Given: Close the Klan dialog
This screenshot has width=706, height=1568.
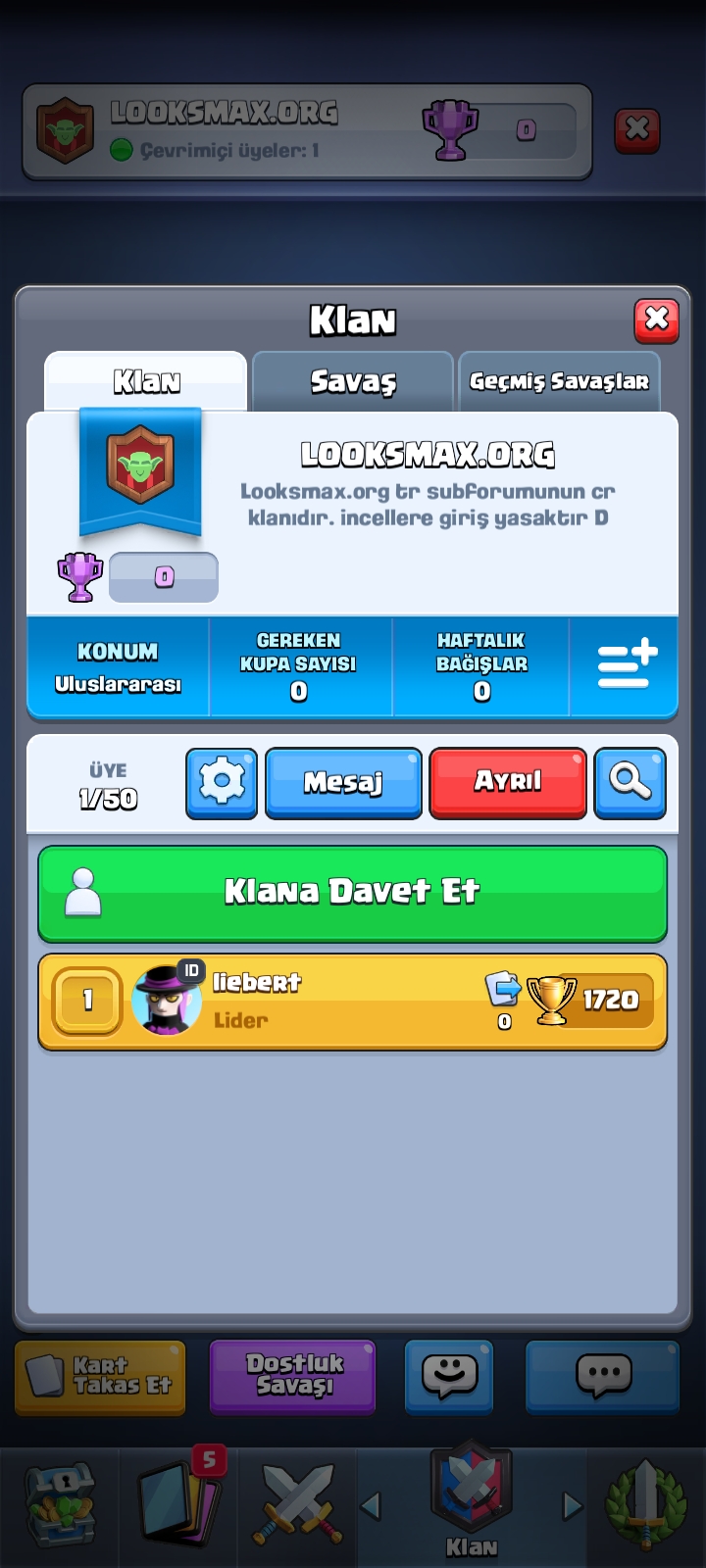Looking at the screenshot, I should click(656, 319).
